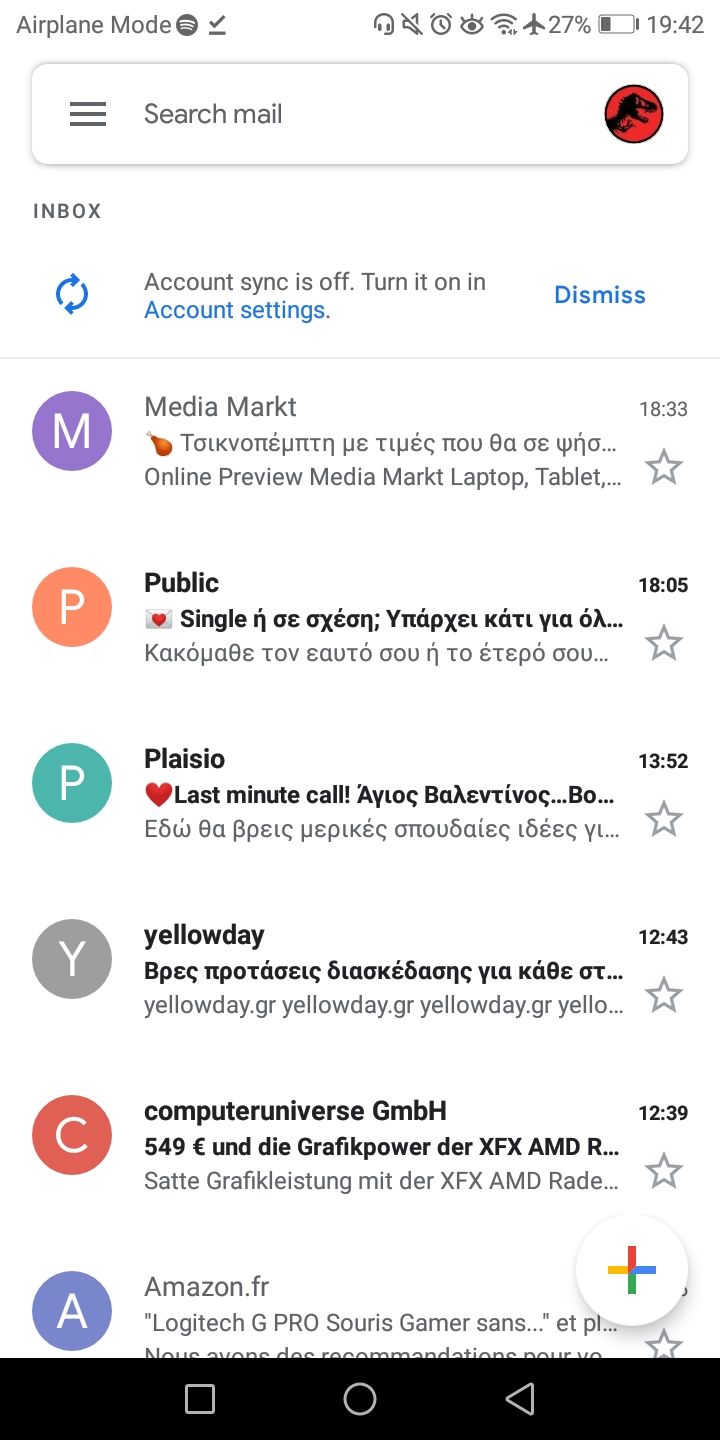Dismiss the account sync notice
This screenshot has width=720, height=1440.
[x=600, y=295]
